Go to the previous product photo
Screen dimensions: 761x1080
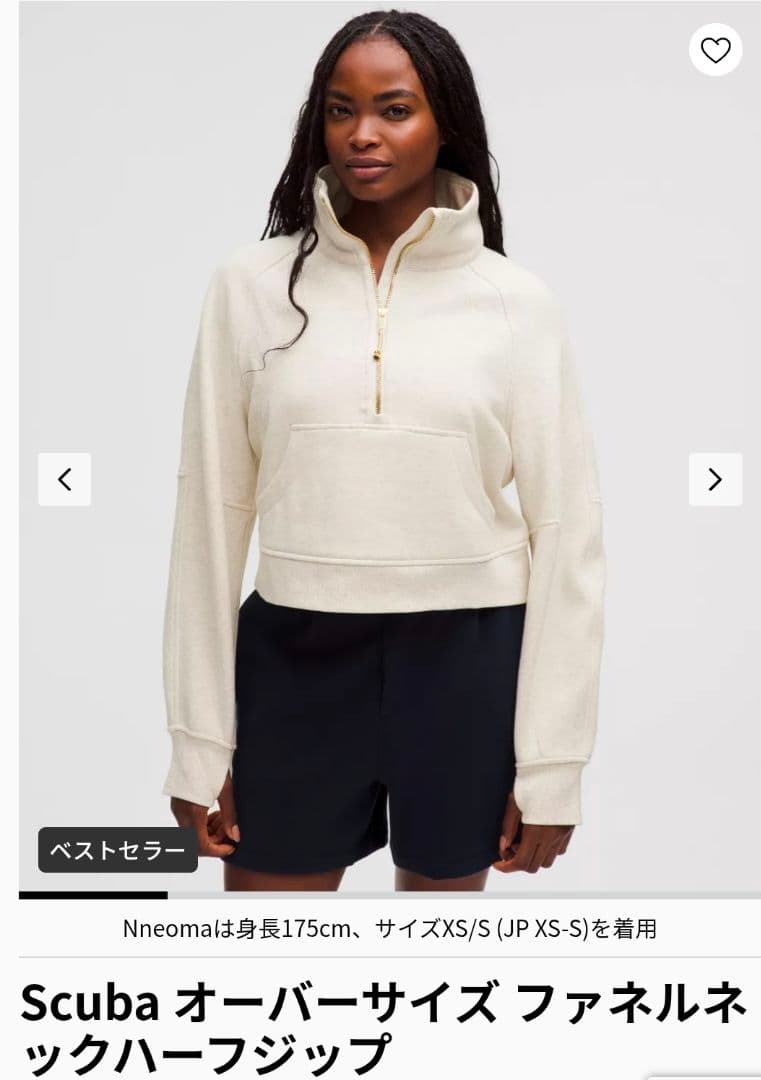coord(65,479)
